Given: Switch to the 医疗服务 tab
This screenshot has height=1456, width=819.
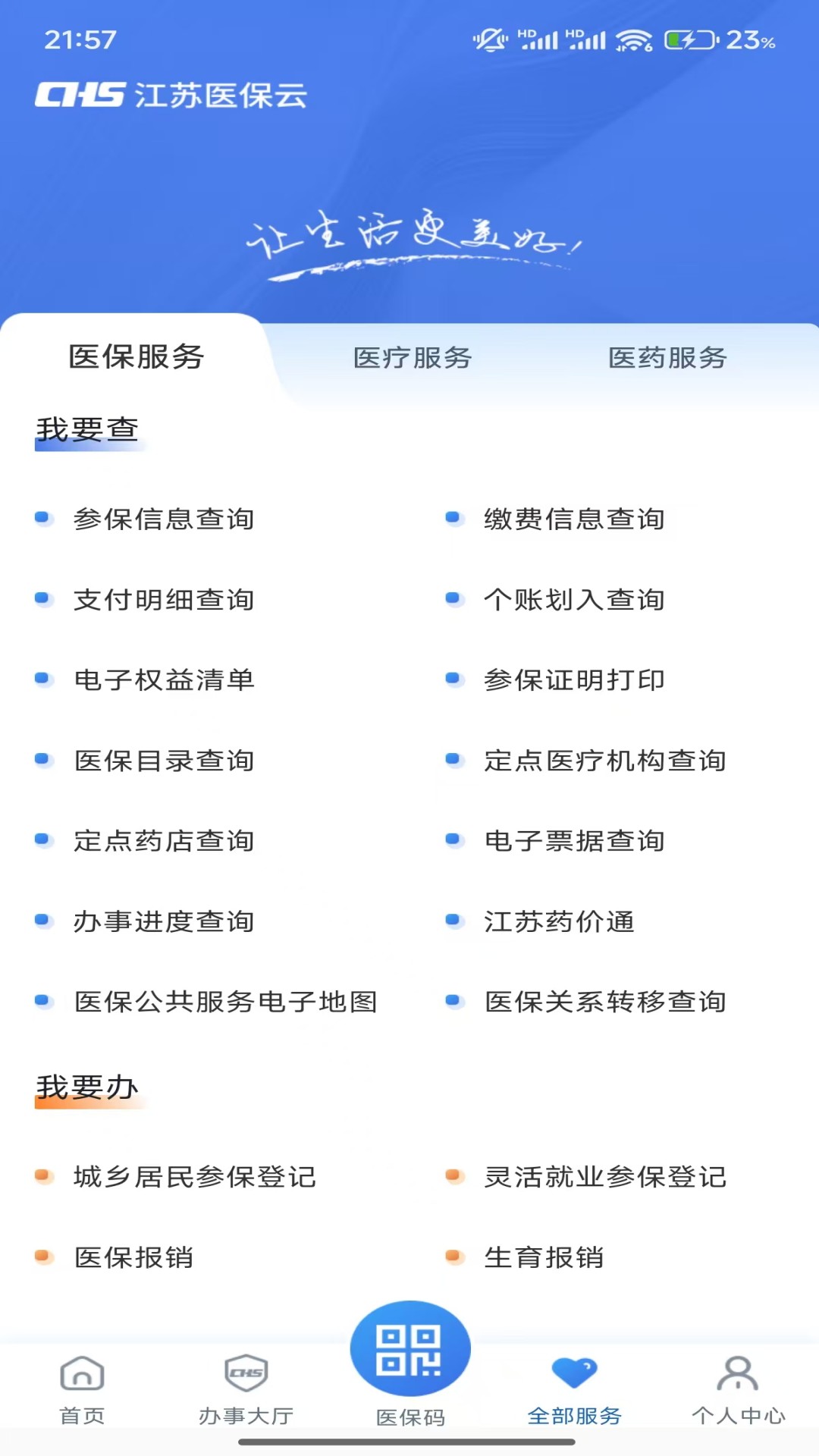Looking at the screenshot, I should pyautogui.click(x=413, y=358).
